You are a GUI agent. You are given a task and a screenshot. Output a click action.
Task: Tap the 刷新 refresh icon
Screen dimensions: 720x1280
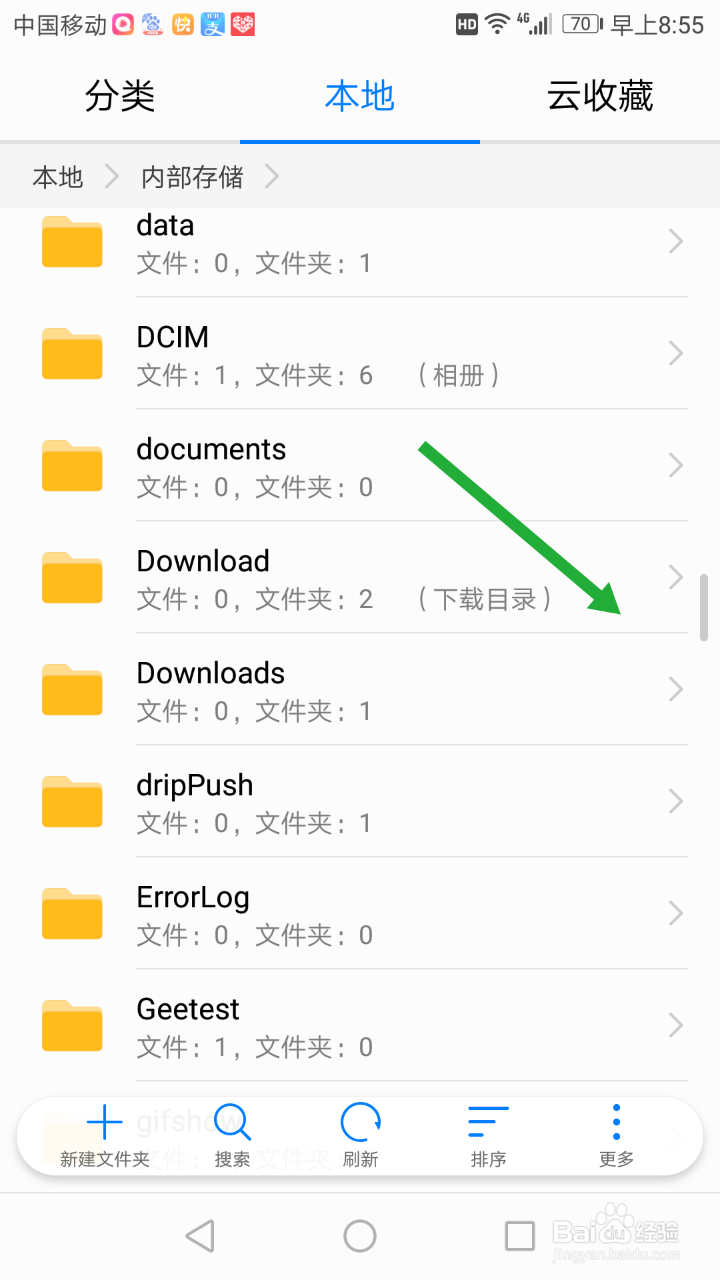pos(360,1122)
